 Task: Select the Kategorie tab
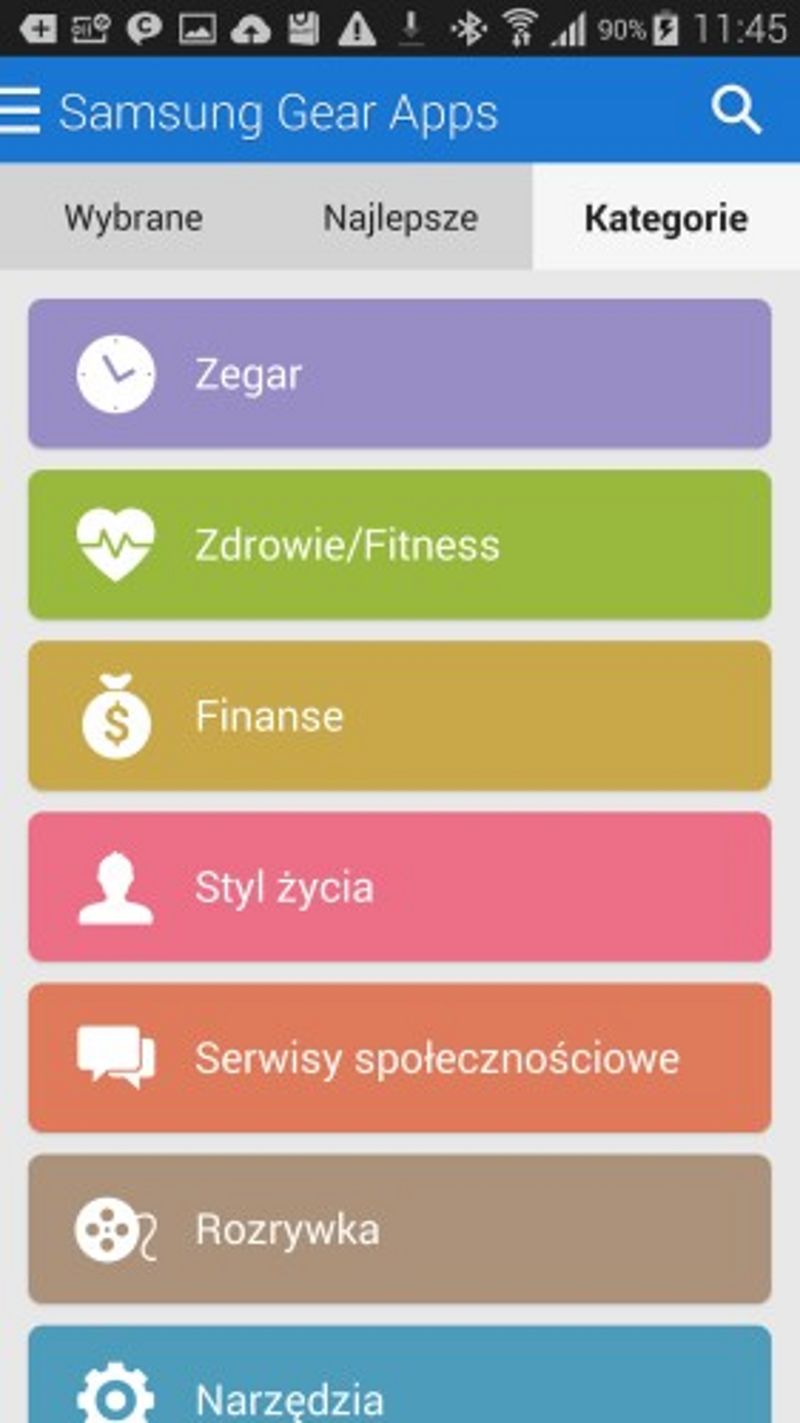(x=666, y=217)
